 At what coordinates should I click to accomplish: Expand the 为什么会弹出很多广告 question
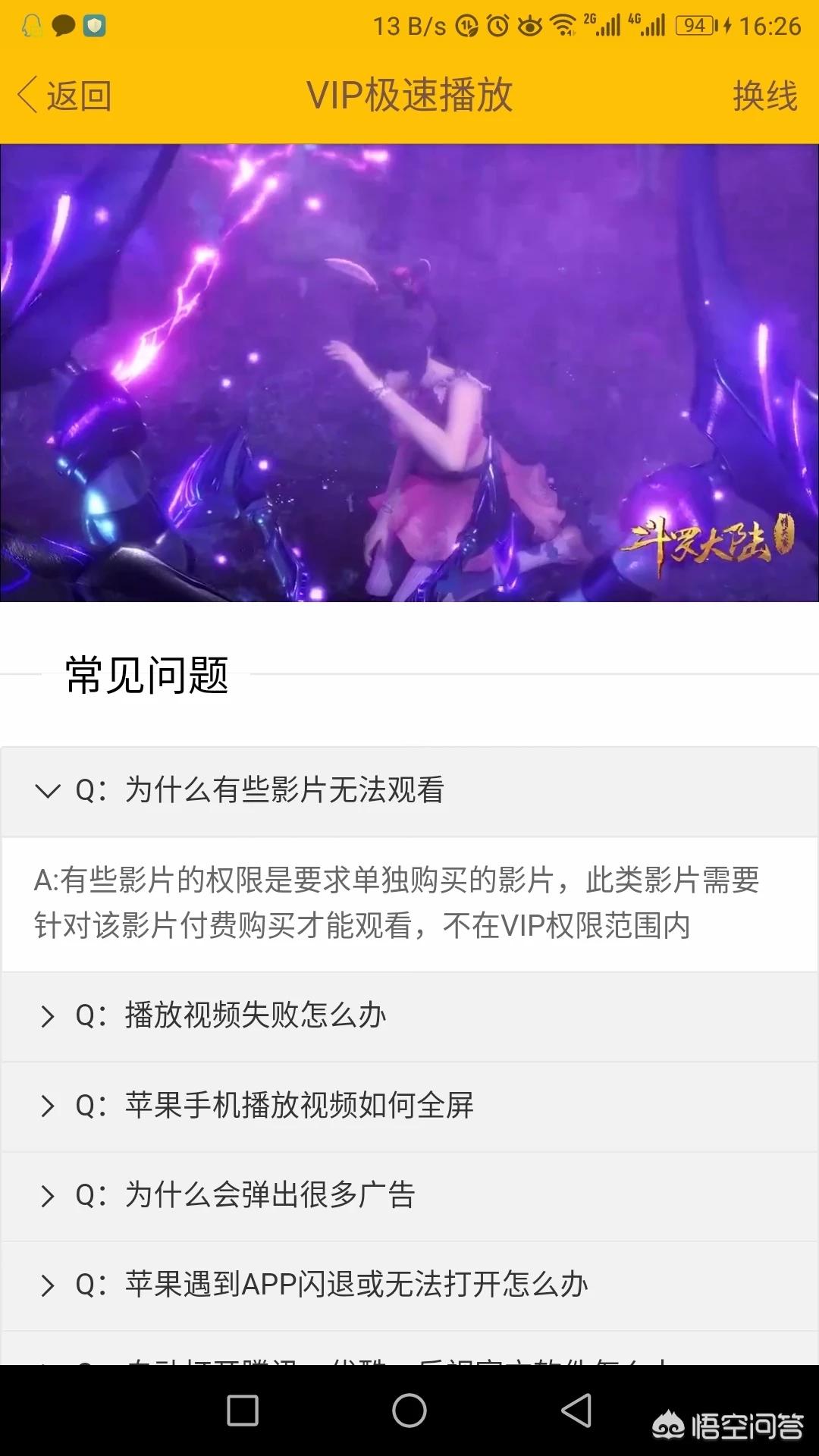(x=409, y=1195)
